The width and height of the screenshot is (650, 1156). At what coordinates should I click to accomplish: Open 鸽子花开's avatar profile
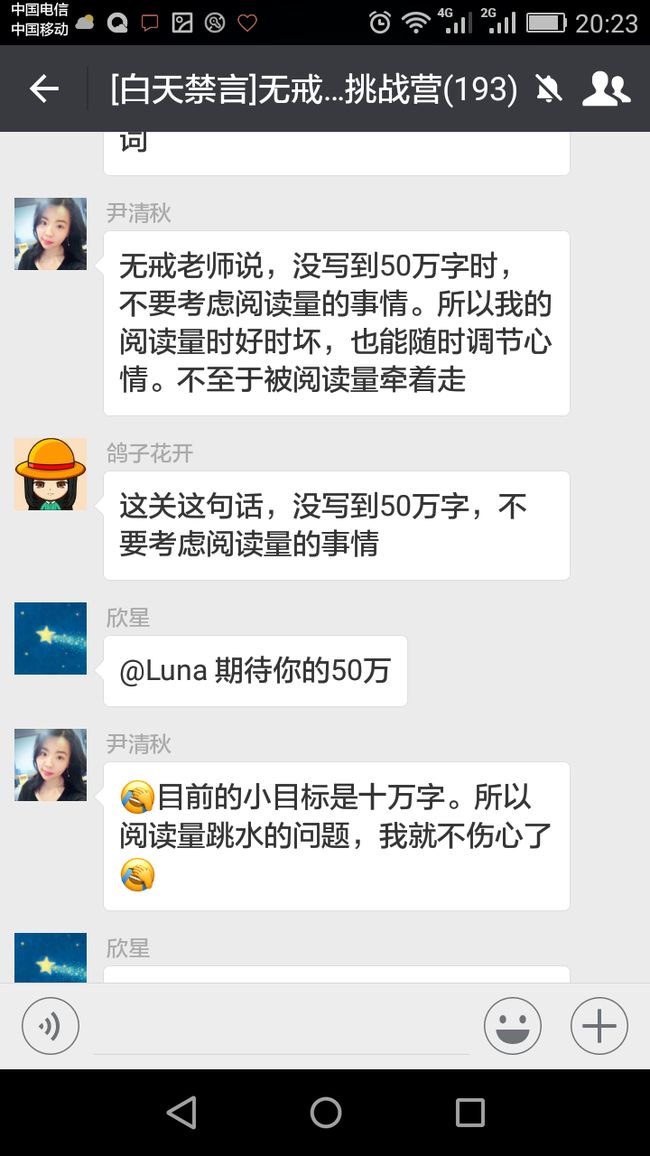coord(51,474)
